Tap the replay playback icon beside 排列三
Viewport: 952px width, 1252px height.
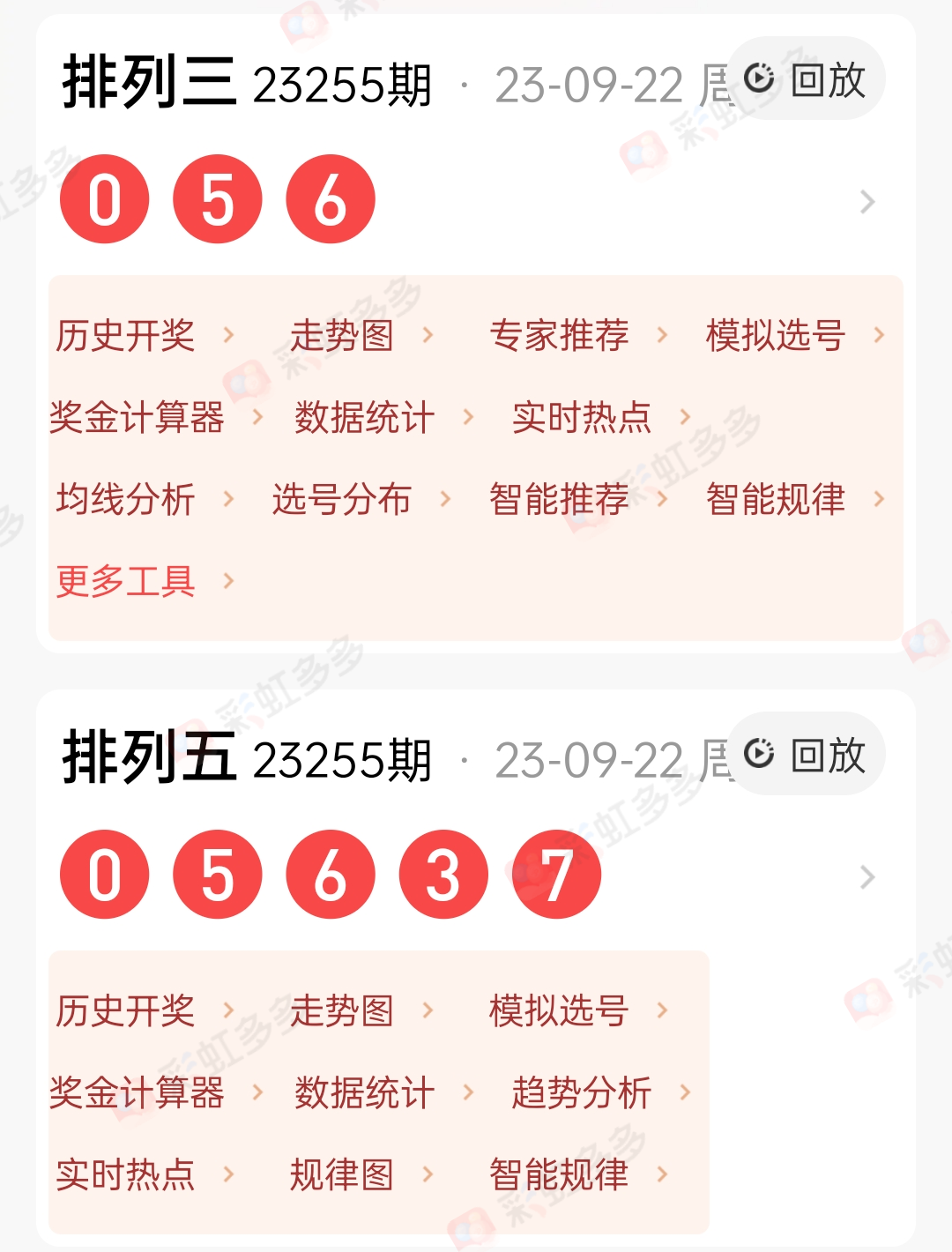point(760,78)
